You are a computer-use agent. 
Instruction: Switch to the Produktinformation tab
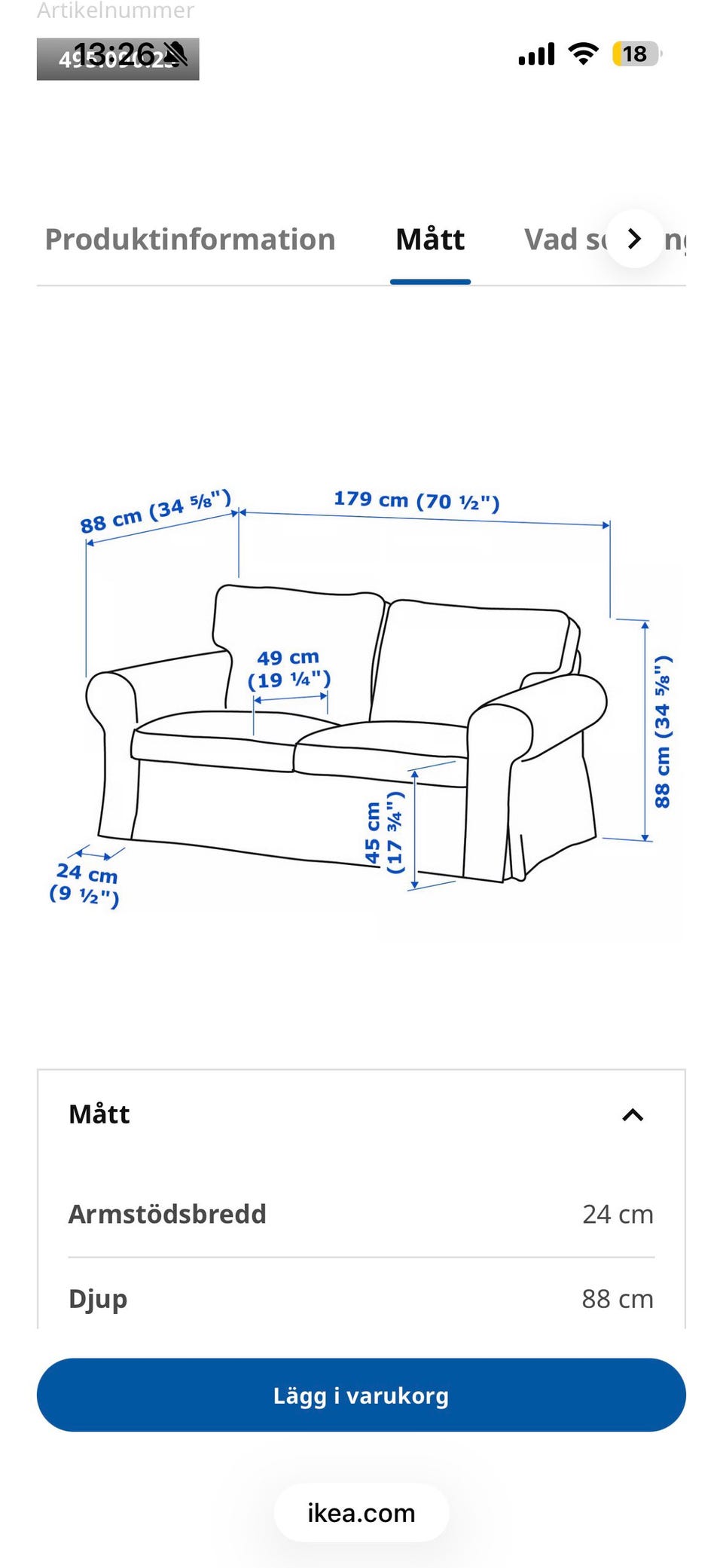click(190, 240)
